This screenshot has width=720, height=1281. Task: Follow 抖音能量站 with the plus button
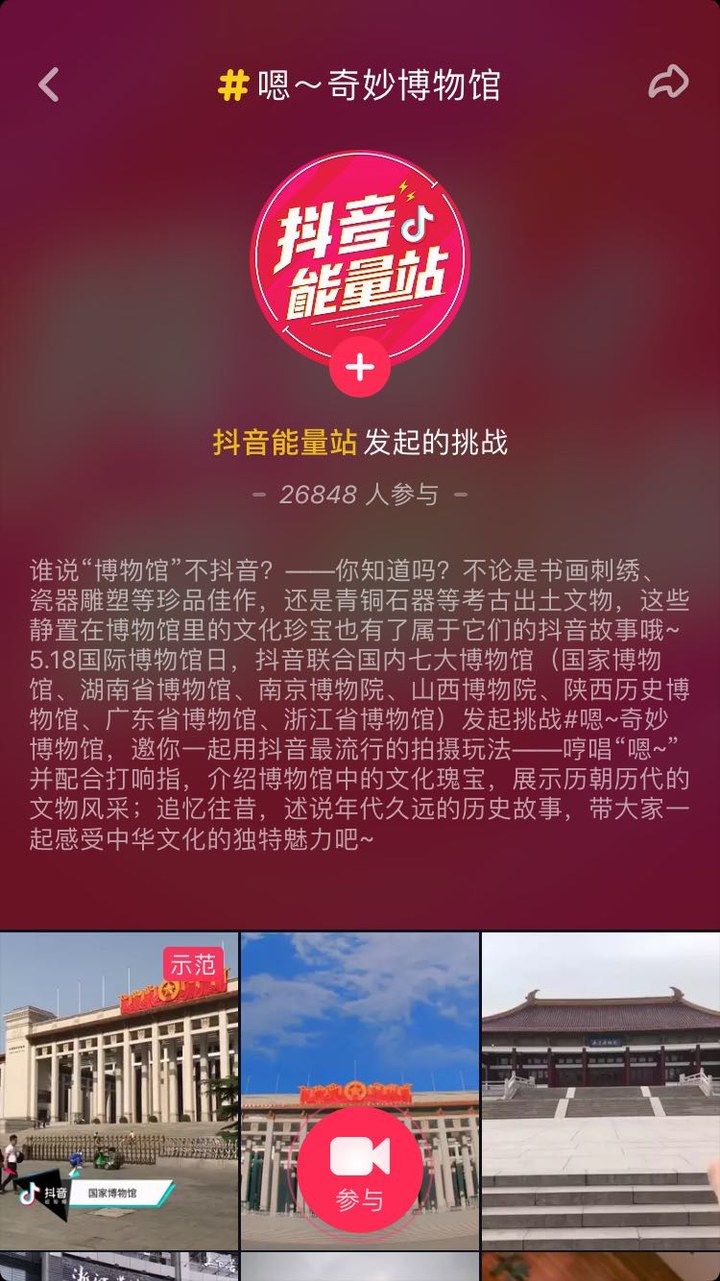point(359,367)
